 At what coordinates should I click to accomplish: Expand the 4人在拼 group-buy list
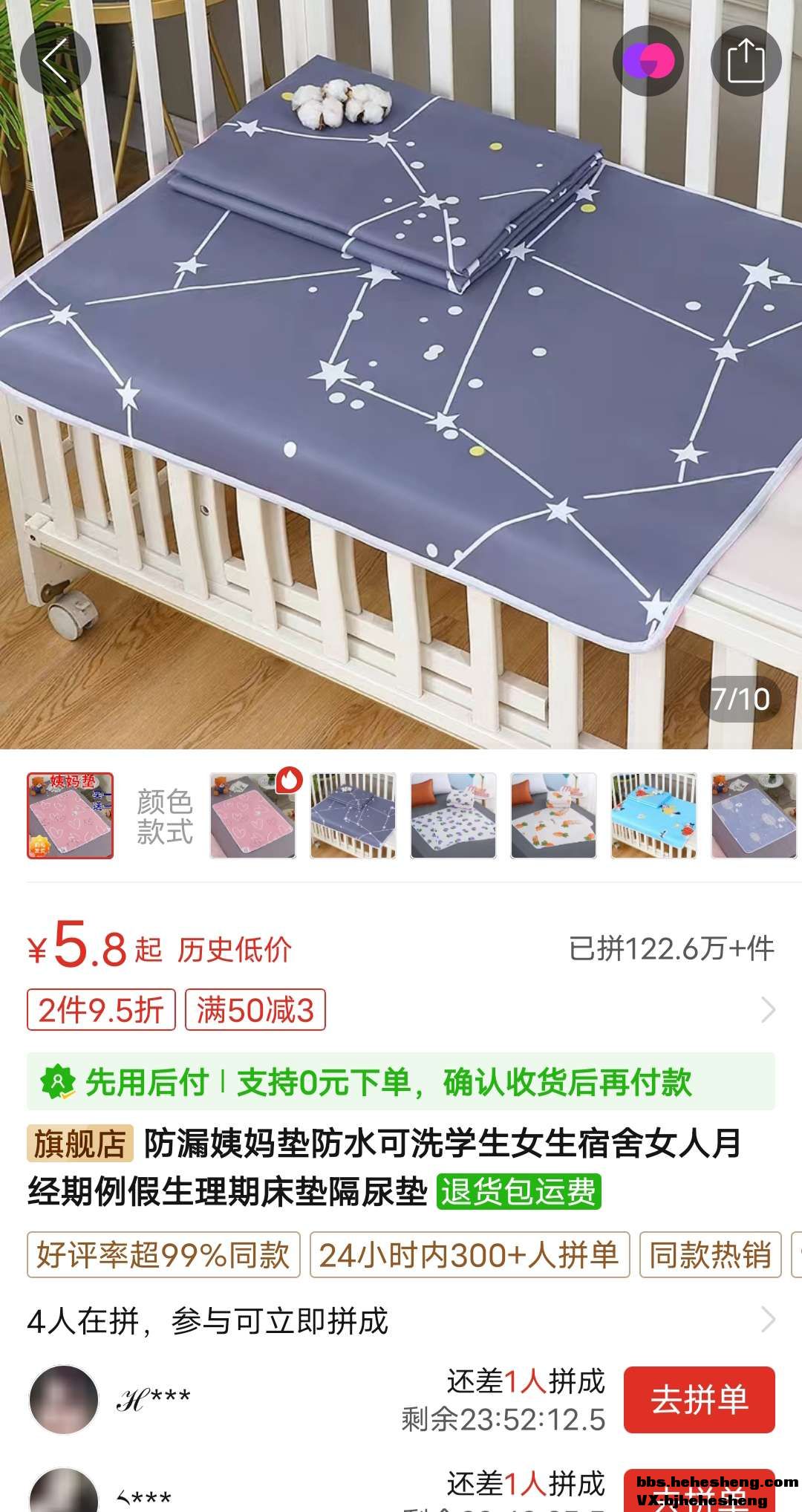(768, 1320)
